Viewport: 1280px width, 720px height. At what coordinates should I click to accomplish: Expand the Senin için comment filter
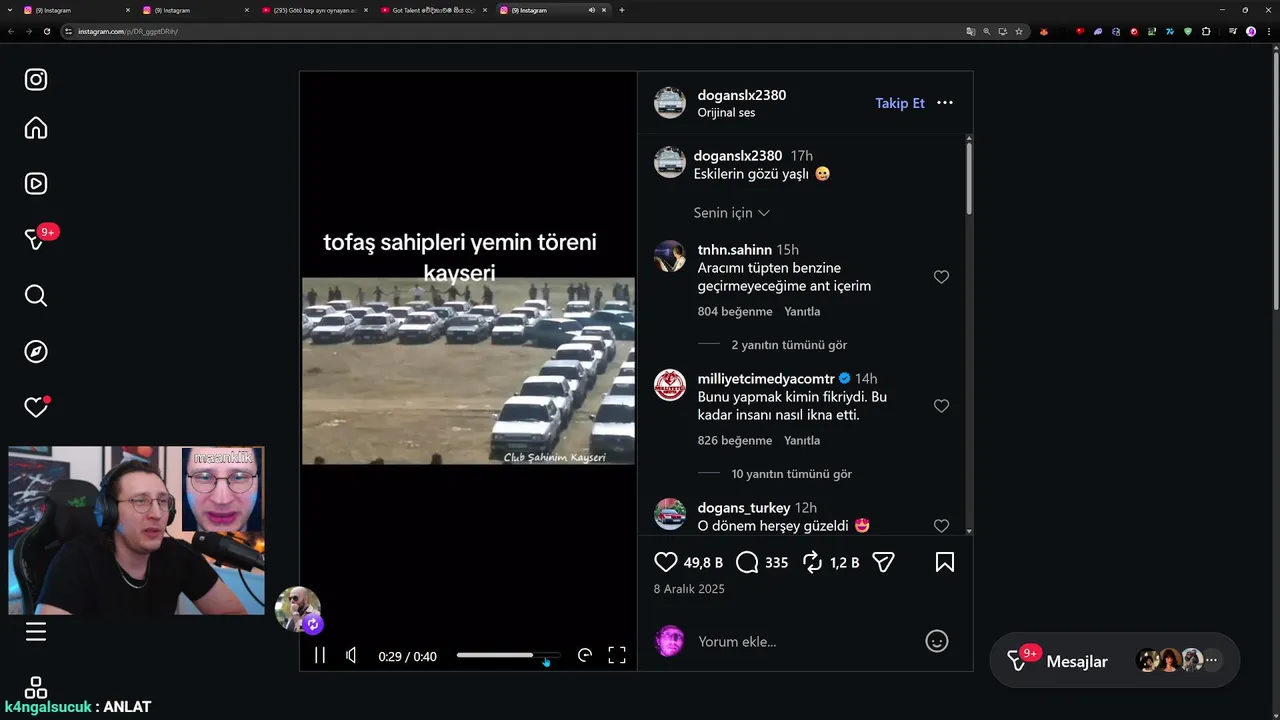[732, 213]
